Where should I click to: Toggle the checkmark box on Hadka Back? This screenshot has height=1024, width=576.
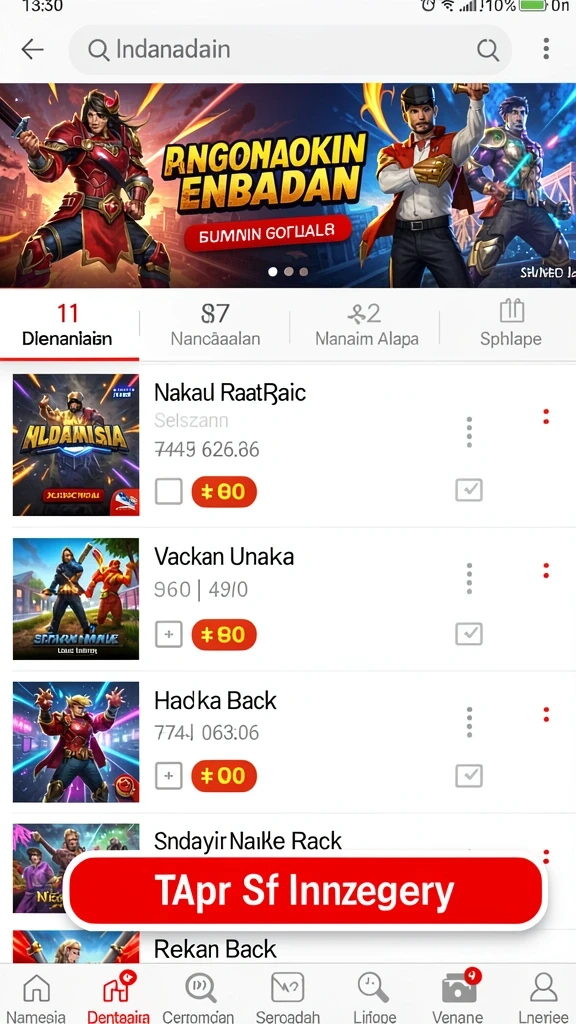tap(469, 776)
